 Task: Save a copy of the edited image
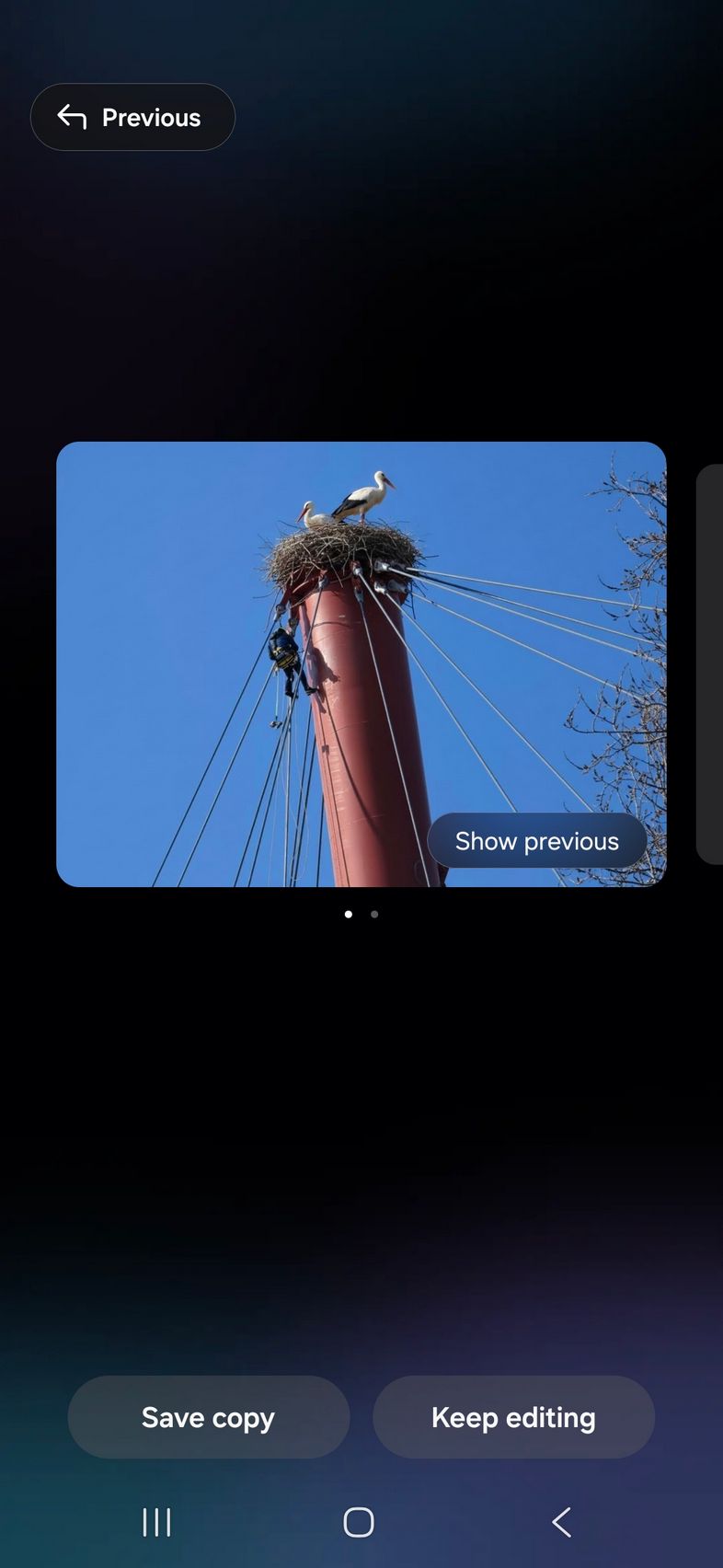pyautogui.click(x=209, y=1417)
